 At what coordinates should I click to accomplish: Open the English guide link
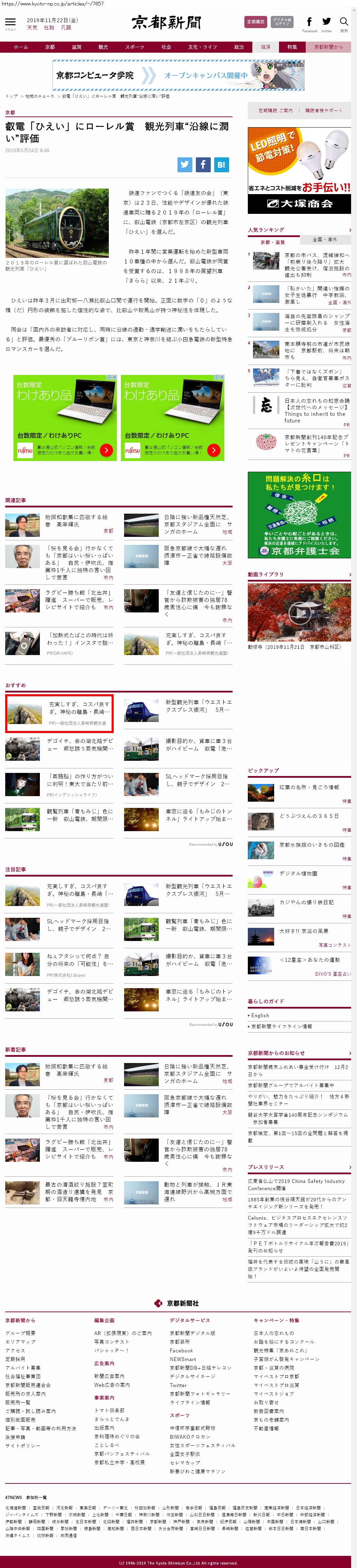260,1015
